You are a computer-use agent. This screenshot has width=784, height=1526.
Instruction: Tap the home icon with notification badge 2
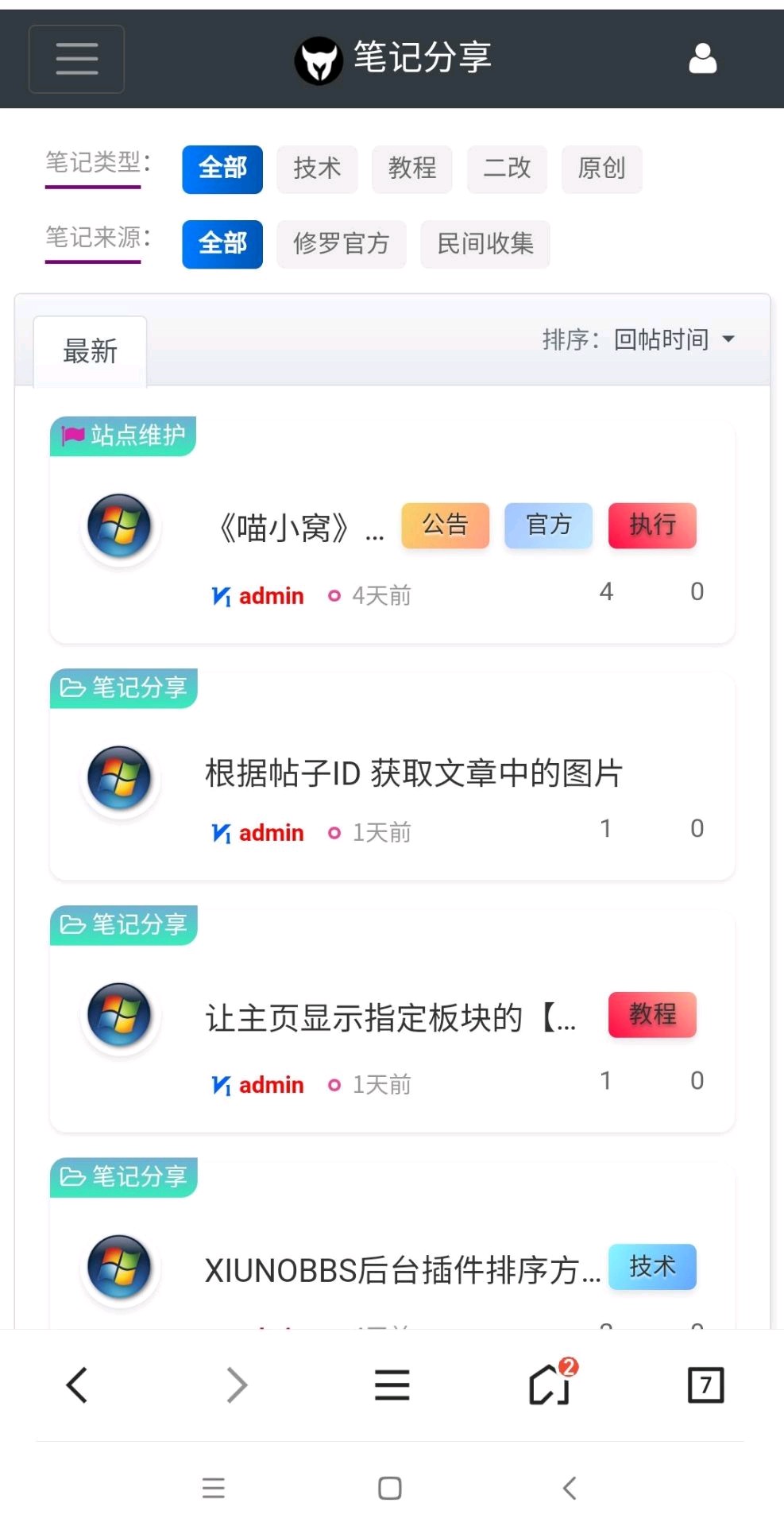point(548,1385)
